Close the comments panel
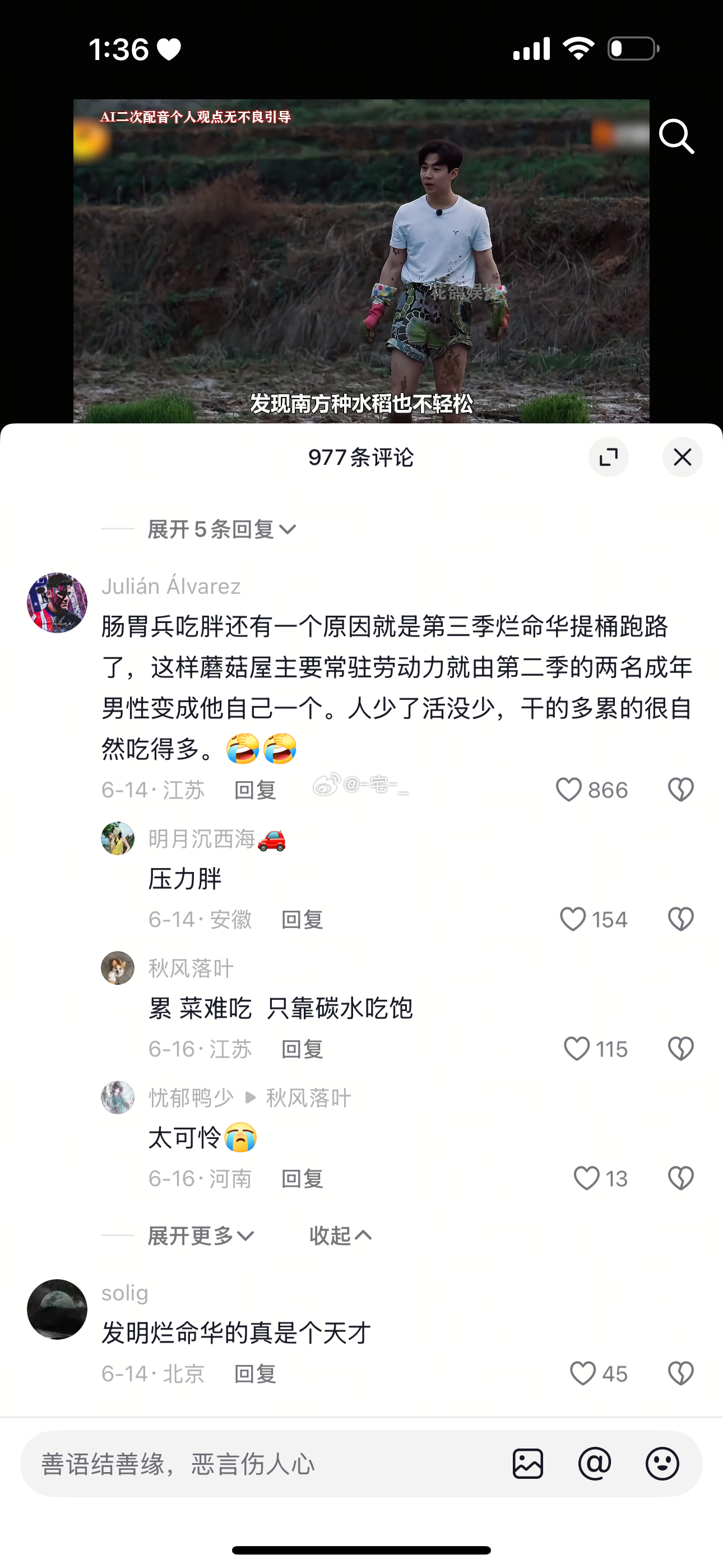The image size is (723, 1568). click(682, 457)
